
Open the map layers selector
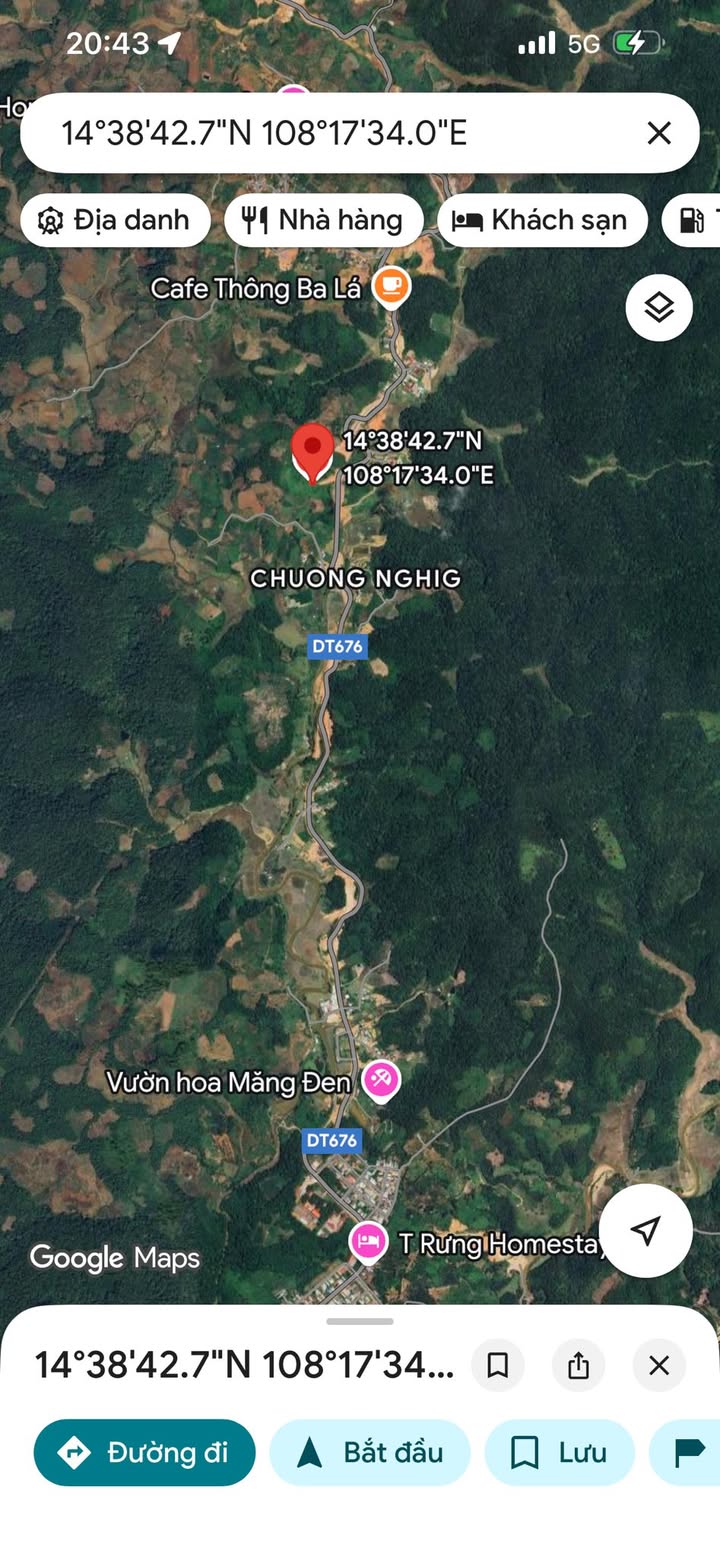pyautogui.click(x=659, y=308)
